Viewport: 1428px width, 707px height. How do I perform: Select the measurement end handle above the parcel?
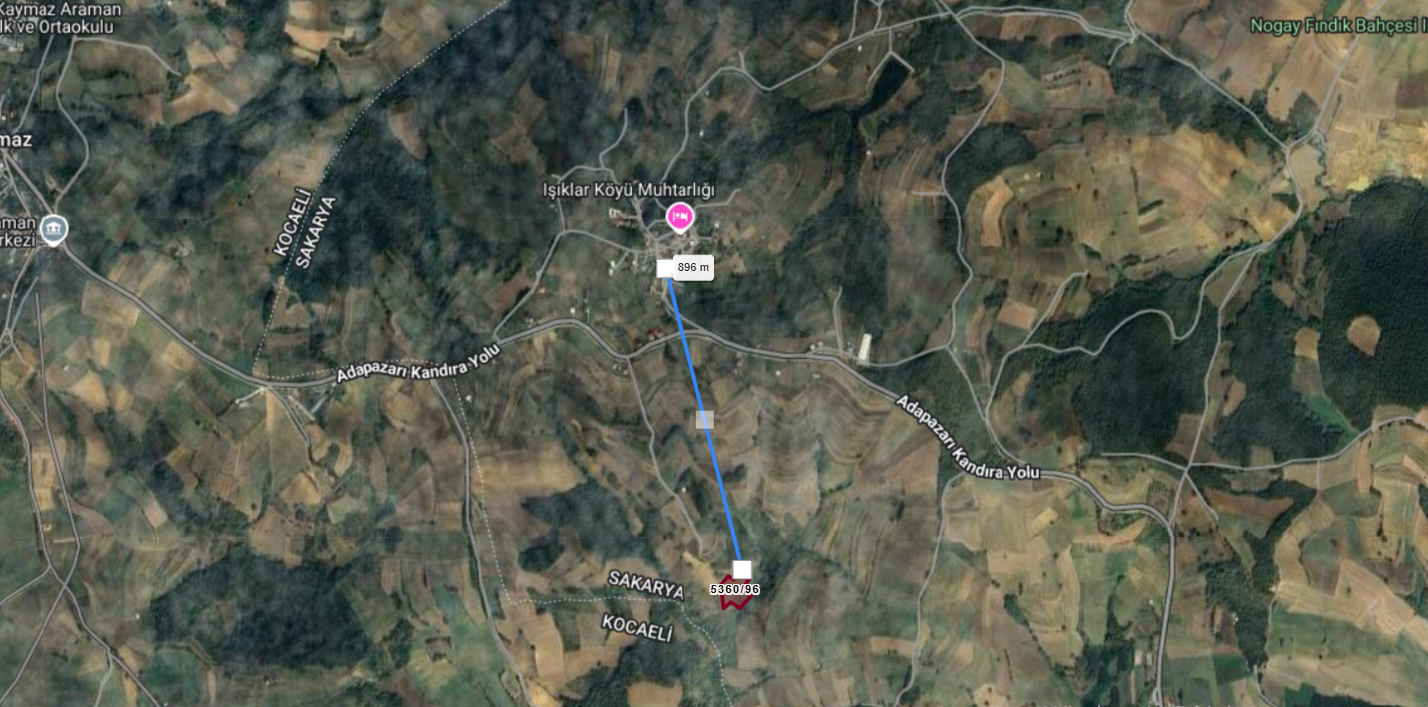click(741, 569)
